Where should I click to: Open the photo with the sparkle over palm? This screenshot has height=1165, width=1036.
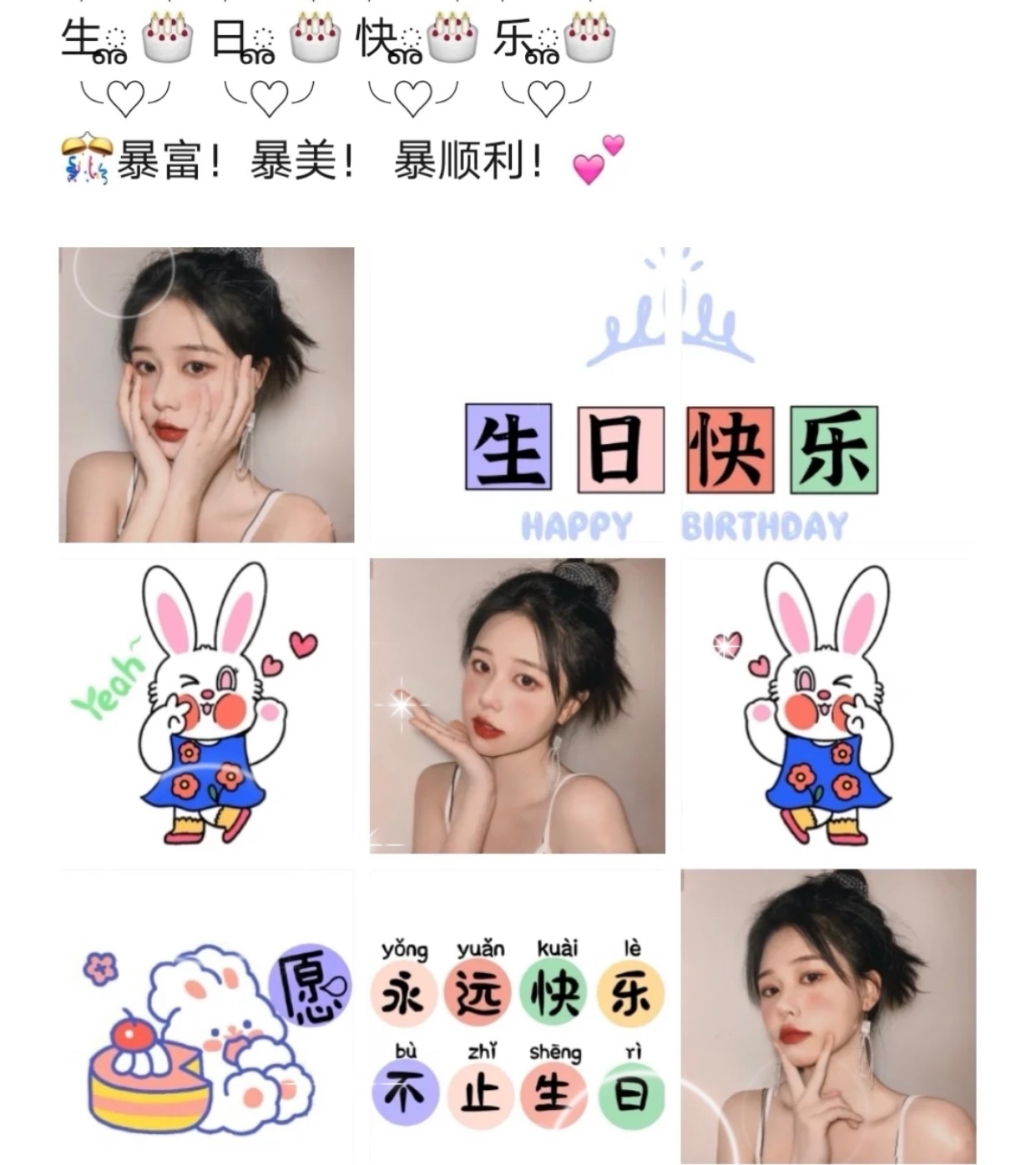pyautogui.click(x=518, y=705)
